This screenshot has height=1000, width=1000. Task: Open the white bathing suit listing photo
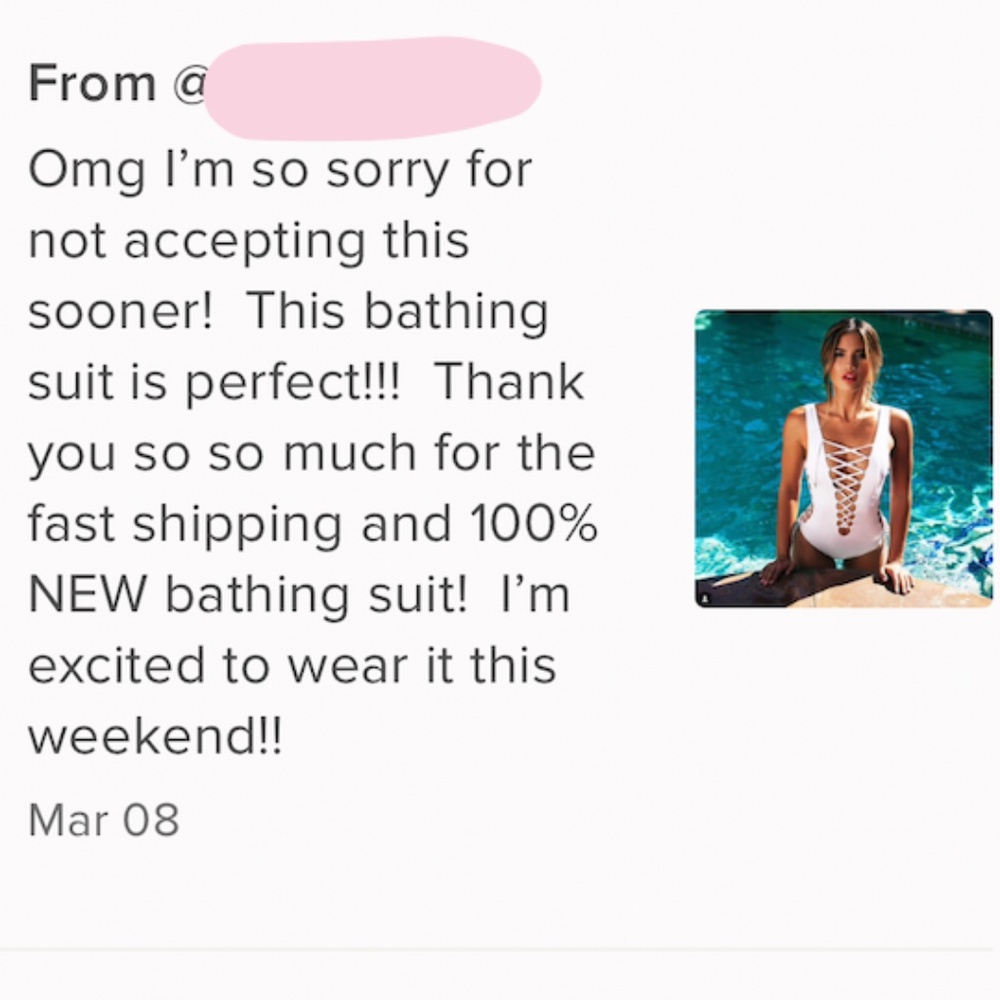(843, 458)
